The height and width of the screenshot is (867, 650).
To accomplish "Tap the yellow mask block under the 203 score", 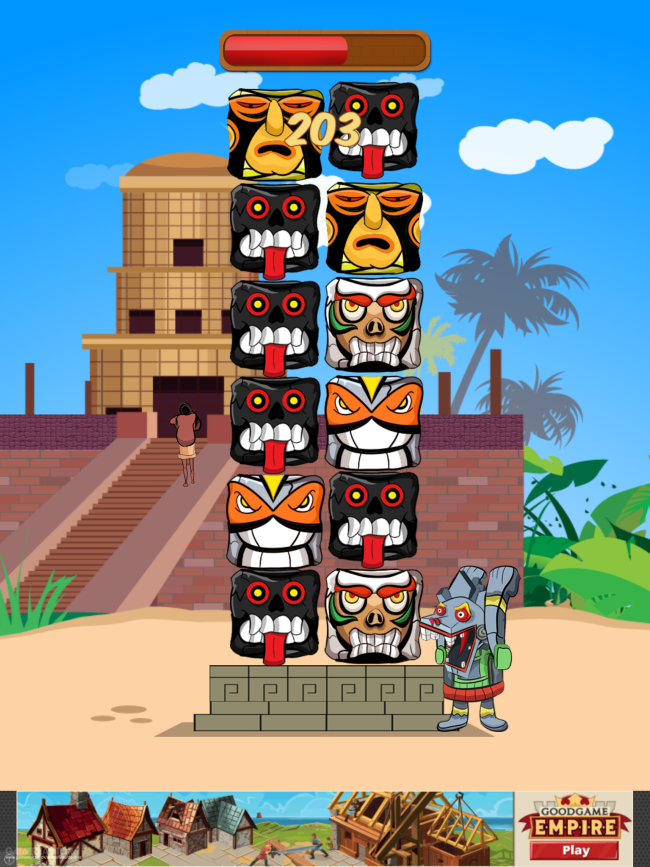I will [x=275, y=134].
